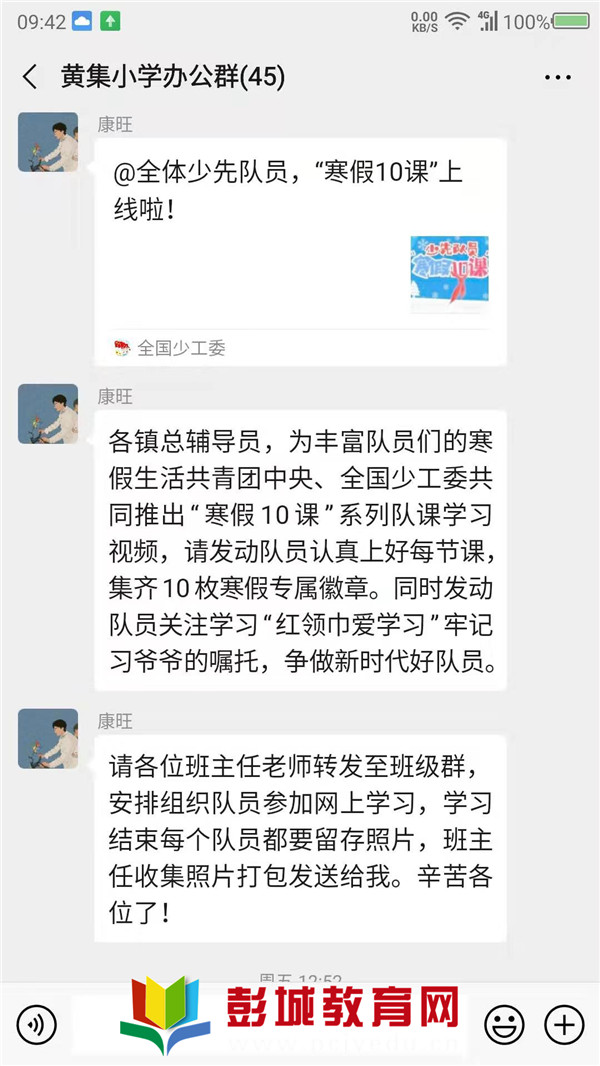Screen dimensions: 600x1066
Task: Open the shared "寒假10课" link card
Action: coord(300,250)
